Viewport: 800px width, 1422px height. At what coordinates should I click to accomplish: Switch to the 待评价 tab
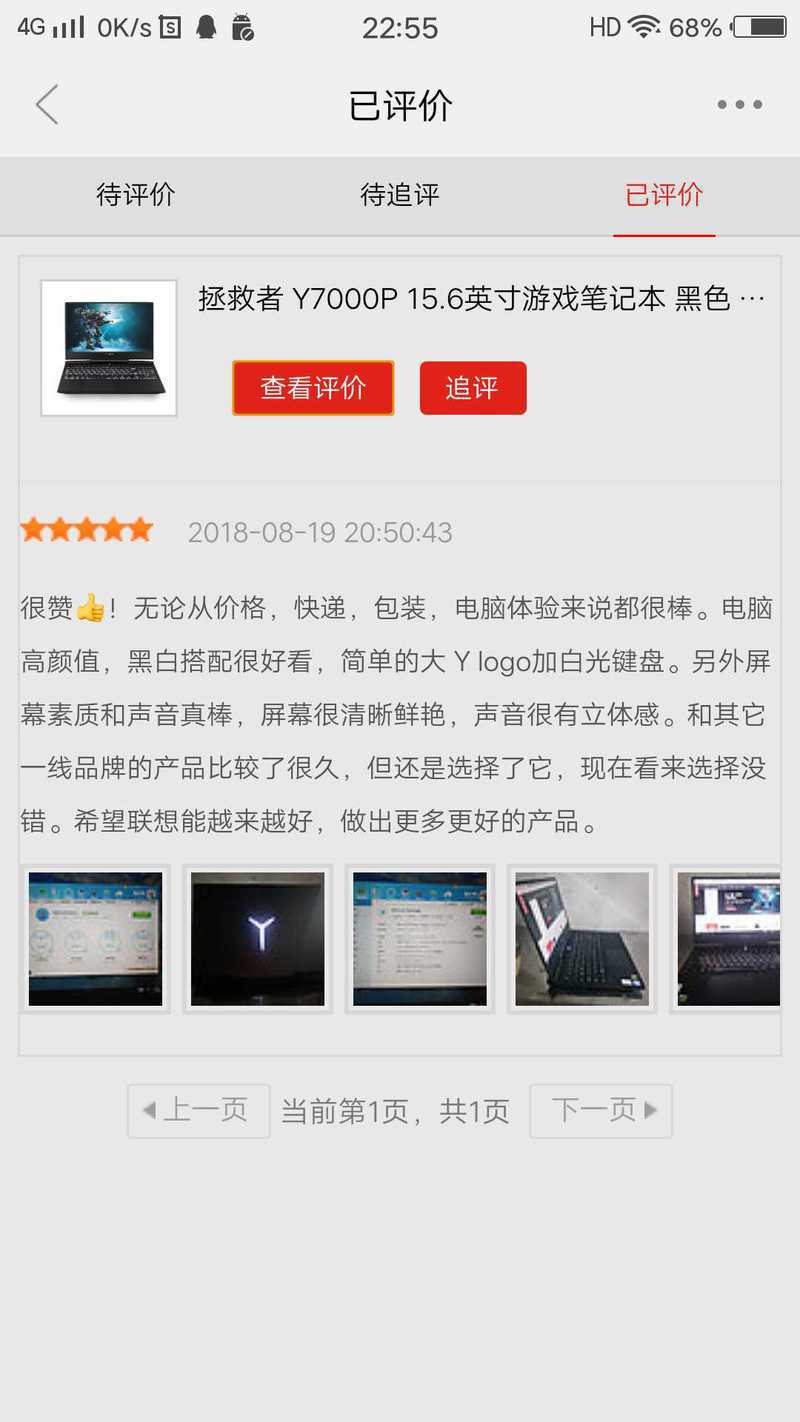tap(135, 194)
